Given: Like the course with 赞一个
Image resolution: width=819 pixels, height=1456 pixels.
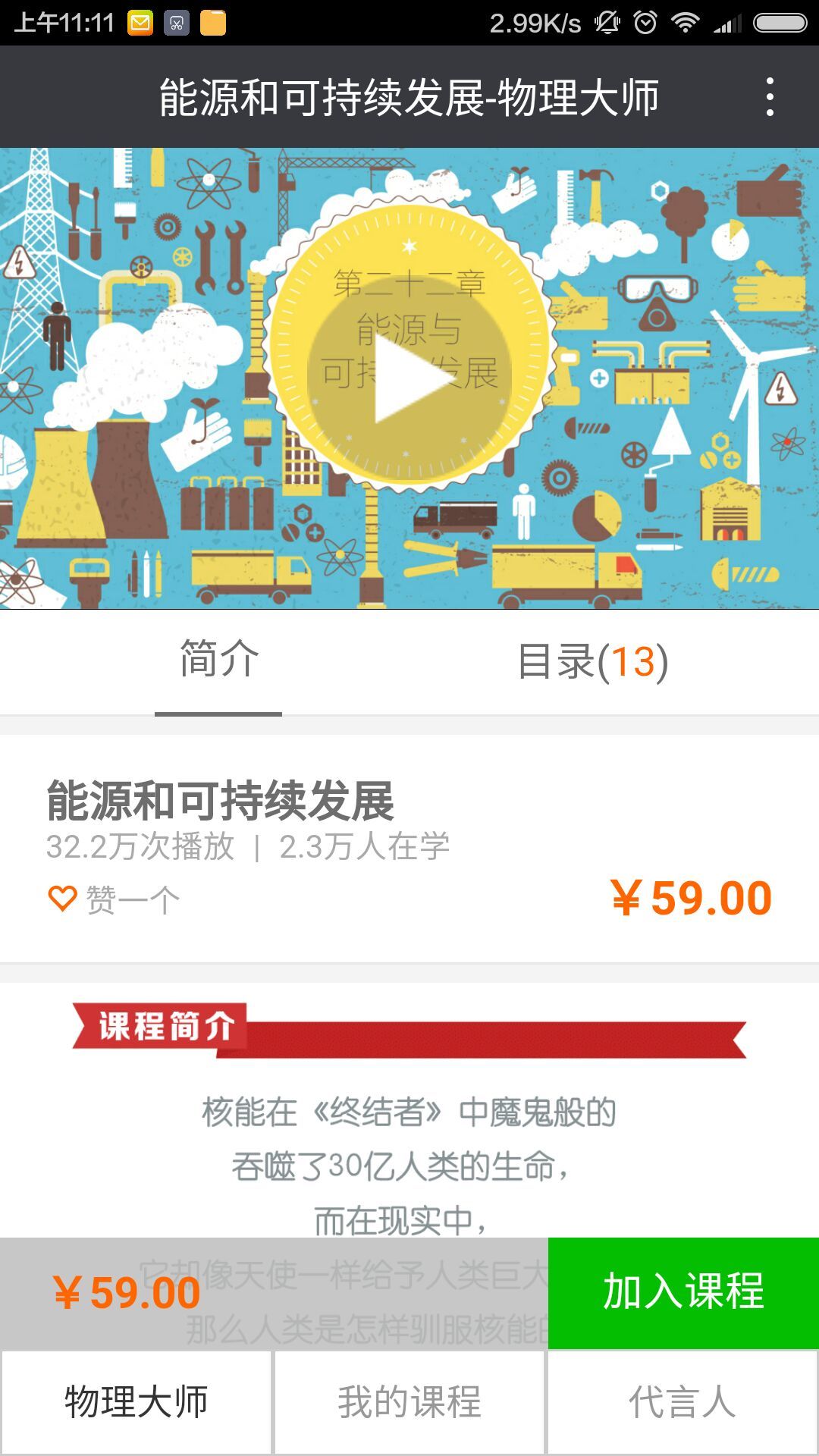Looking at the screenshot, I should (114, 899).
